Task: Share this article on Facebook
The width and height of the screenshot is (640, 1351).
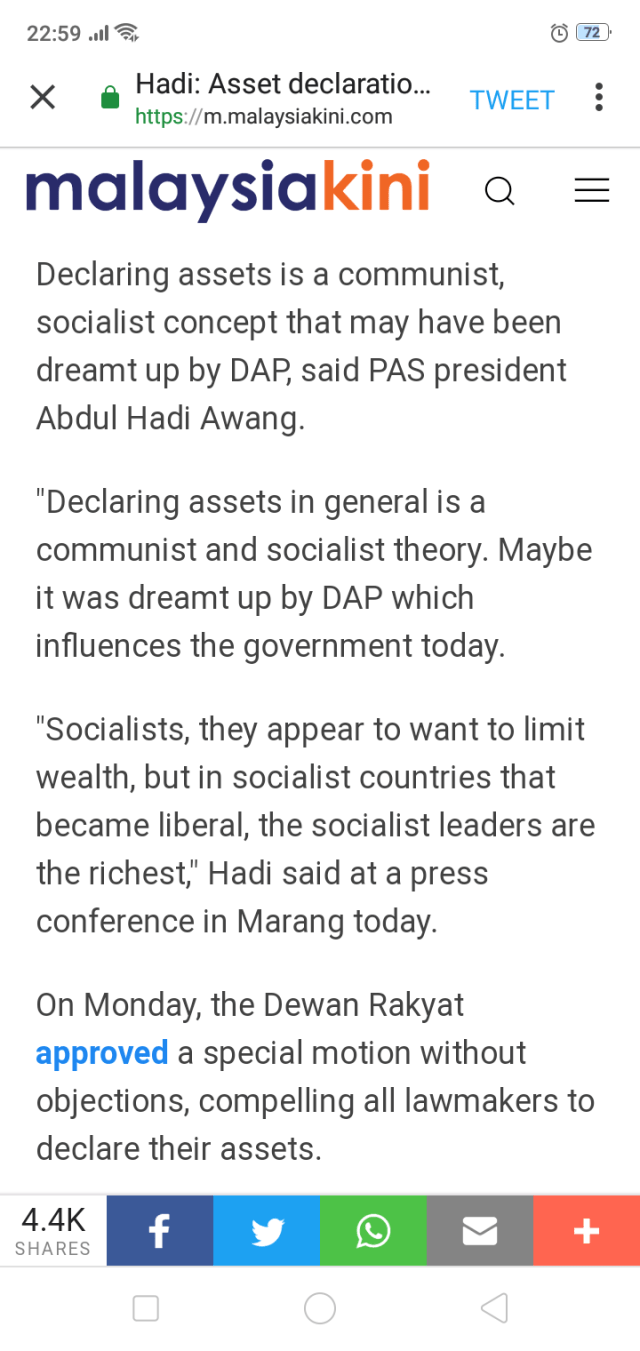Action: pos(159,1231)
